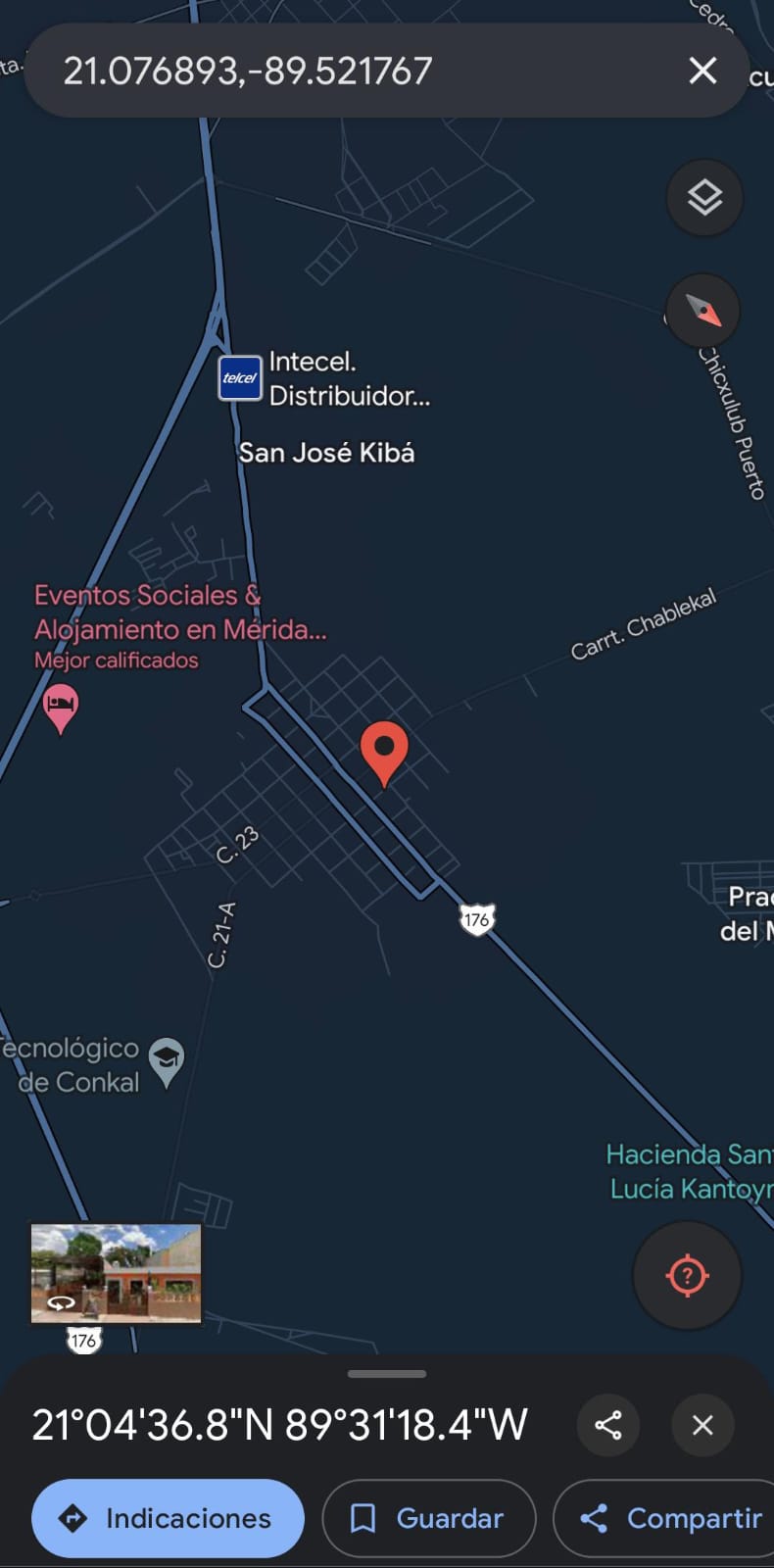Open the Hacienda Santa Lucía Kantoyna place
774x1568 pixels.
point(689,1172)
